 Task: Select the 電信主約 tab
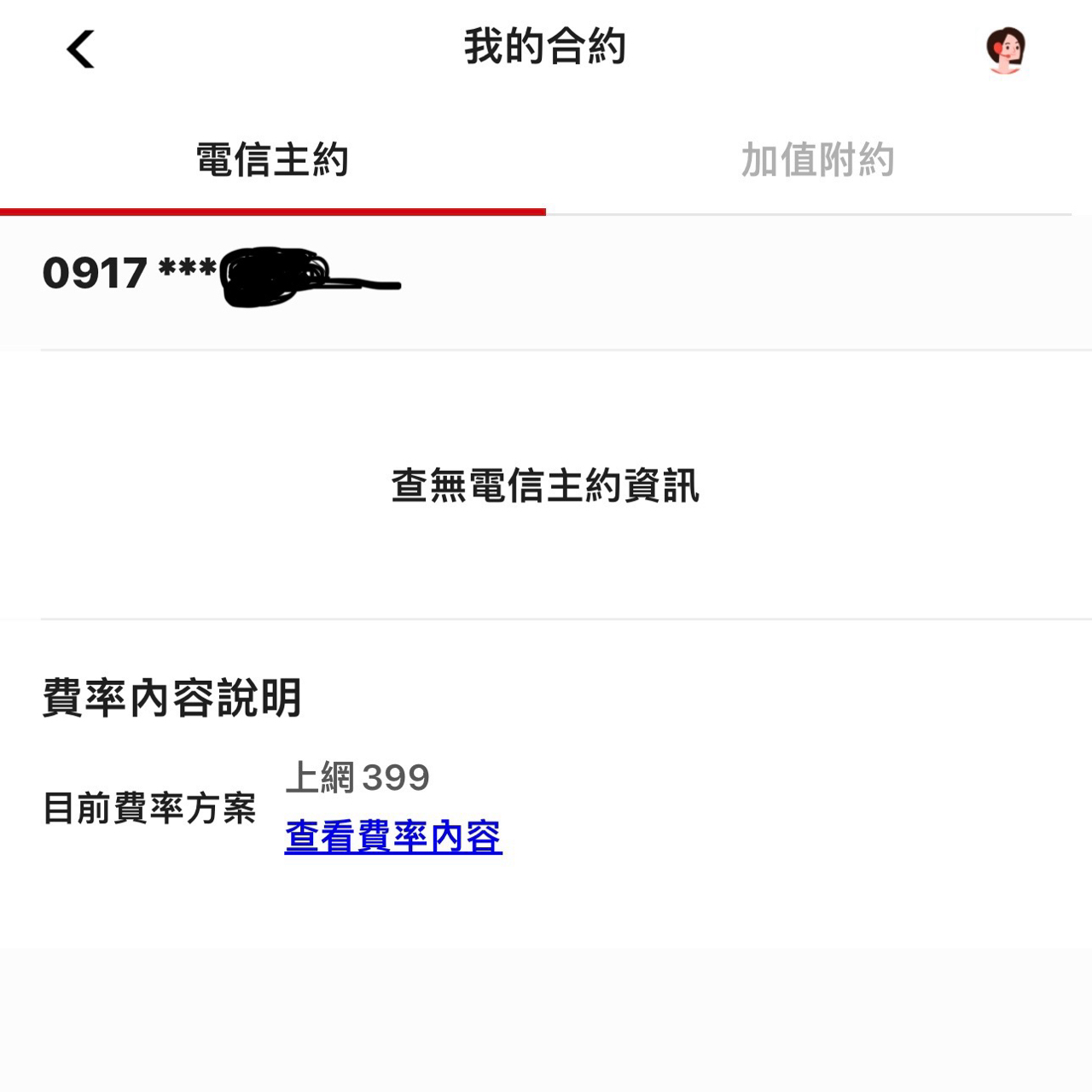pyautogui.click(x=272, y=160)
